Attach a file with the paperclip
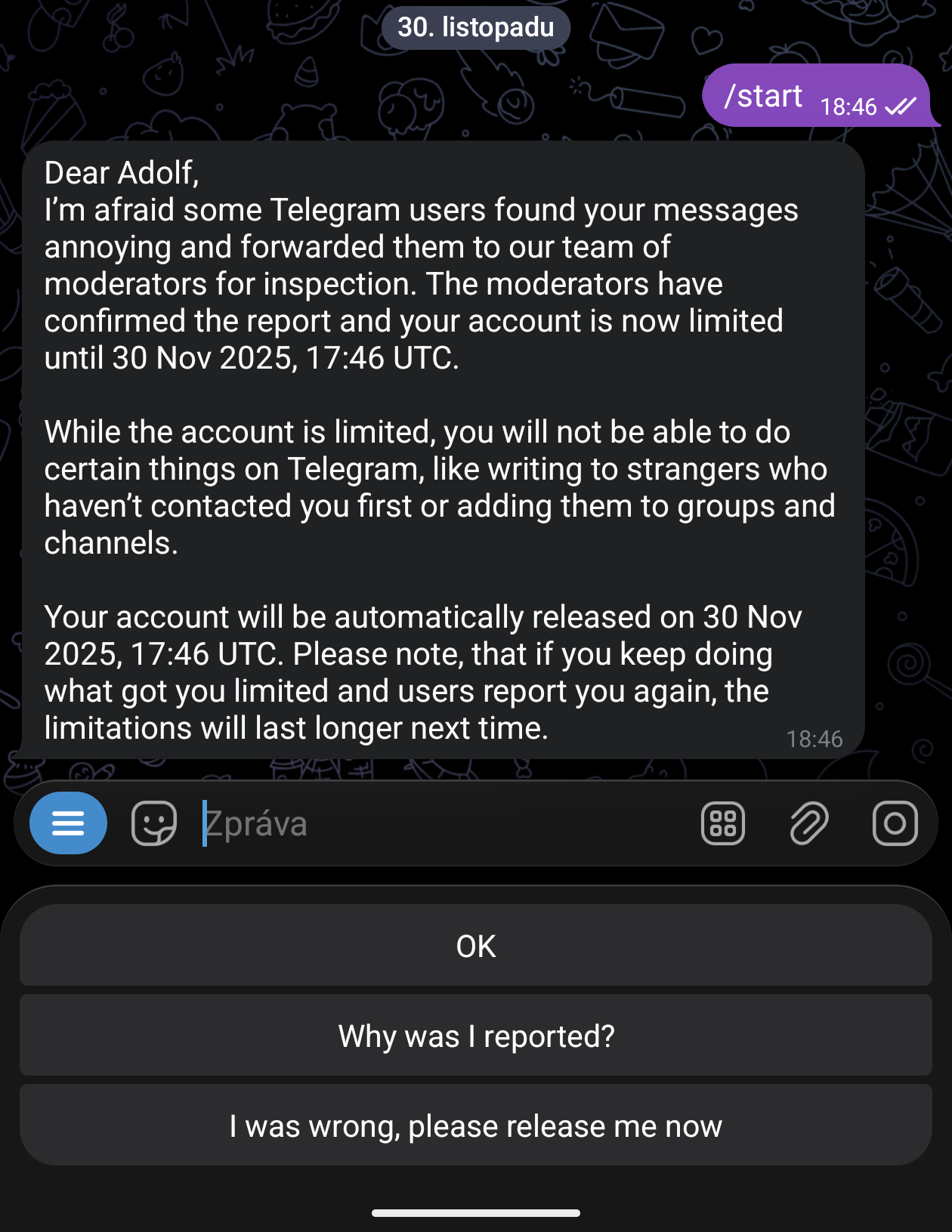 click(x=808, y=823)
